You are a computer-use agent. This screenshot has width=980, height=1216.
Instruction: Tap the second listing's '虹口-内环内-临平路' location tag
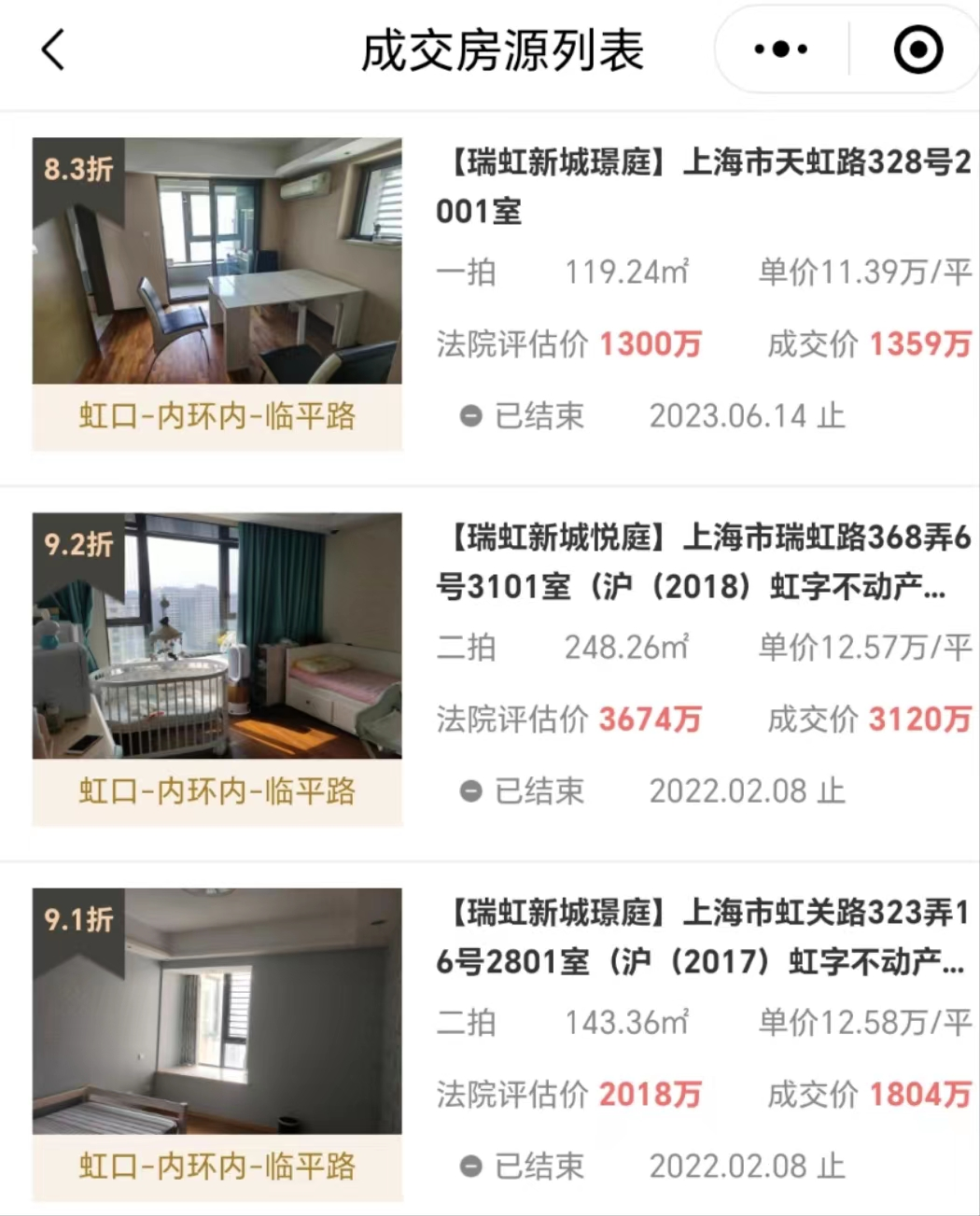pyautogui.click(x=217, y=792)
